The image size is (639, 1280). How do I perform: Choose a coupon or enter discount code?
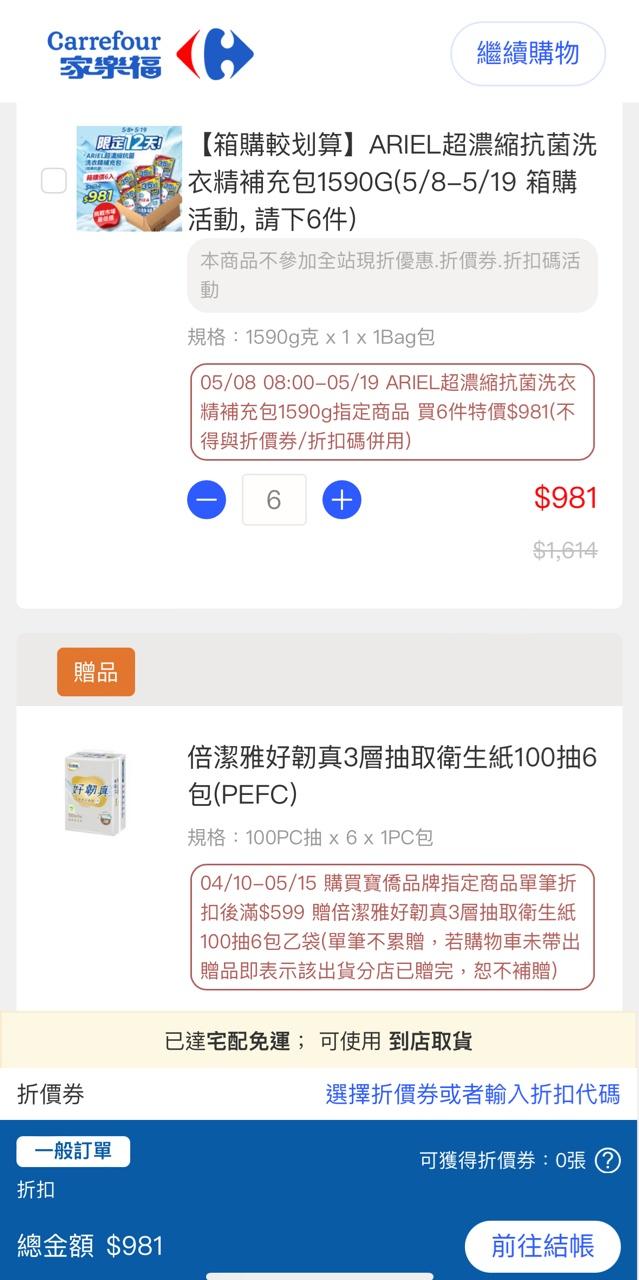pyautogui.click(x=472, y=1094)
